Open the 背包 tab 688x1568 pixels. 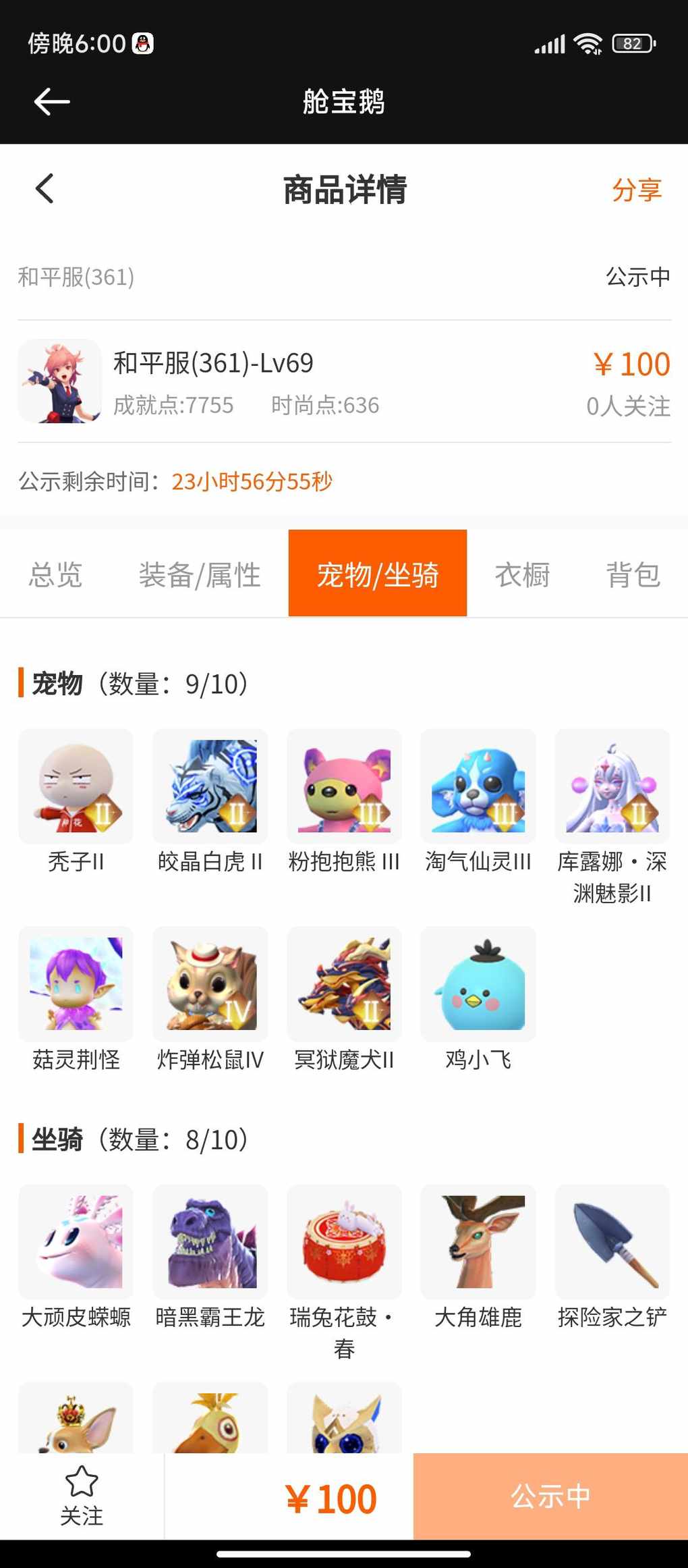click(x=632, y=574)
